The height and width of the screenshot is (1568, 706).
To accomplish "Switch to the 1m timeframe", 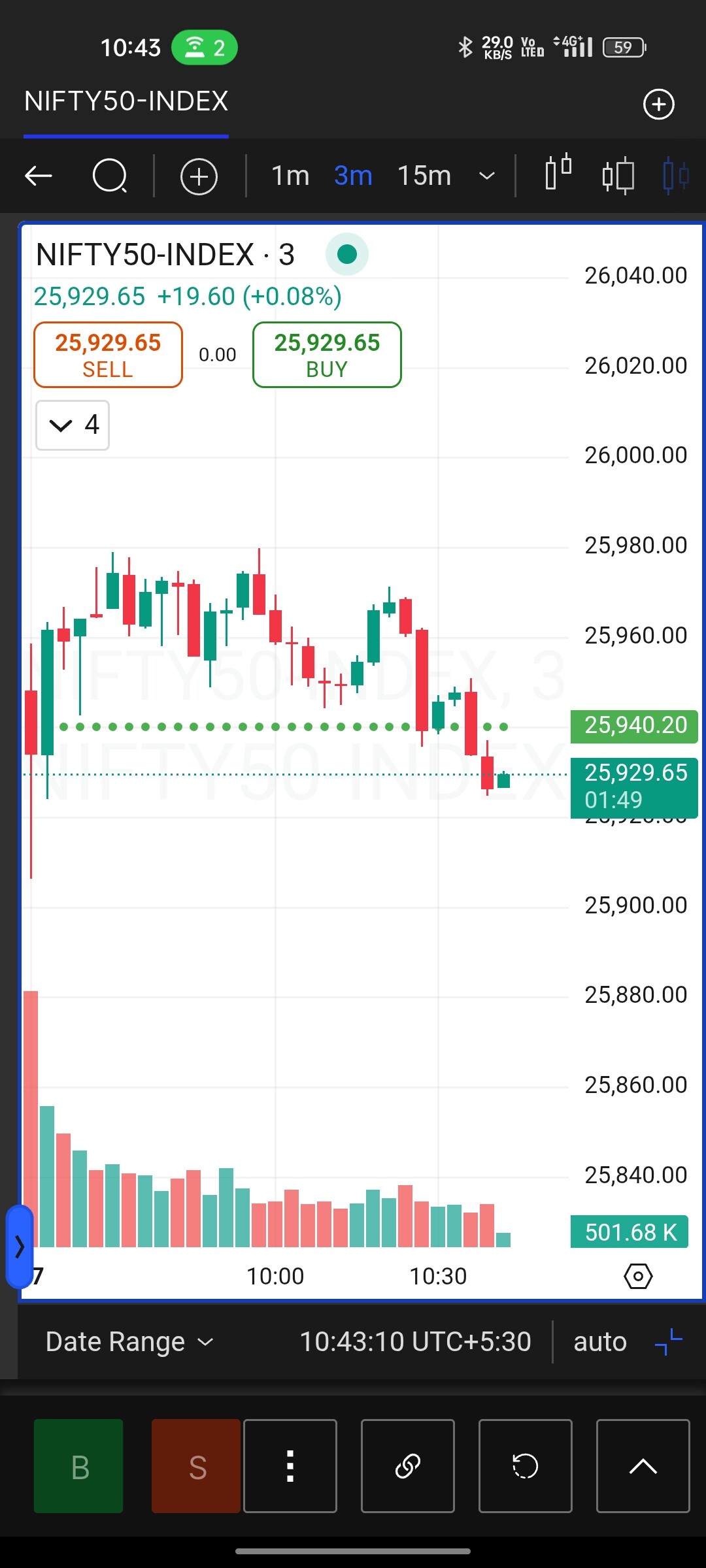I will [290, 176].
